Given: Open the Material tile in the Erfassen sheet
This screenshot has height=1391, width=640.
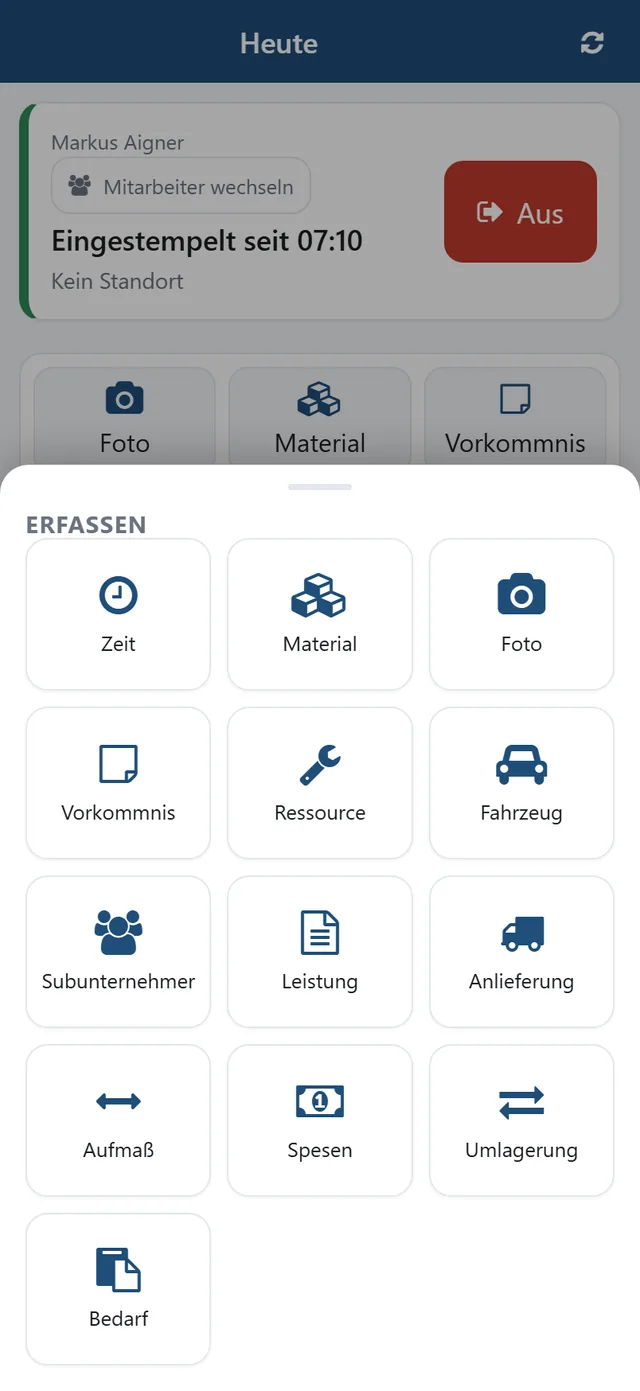Looking at the screenshot, I should pos(320,615).
